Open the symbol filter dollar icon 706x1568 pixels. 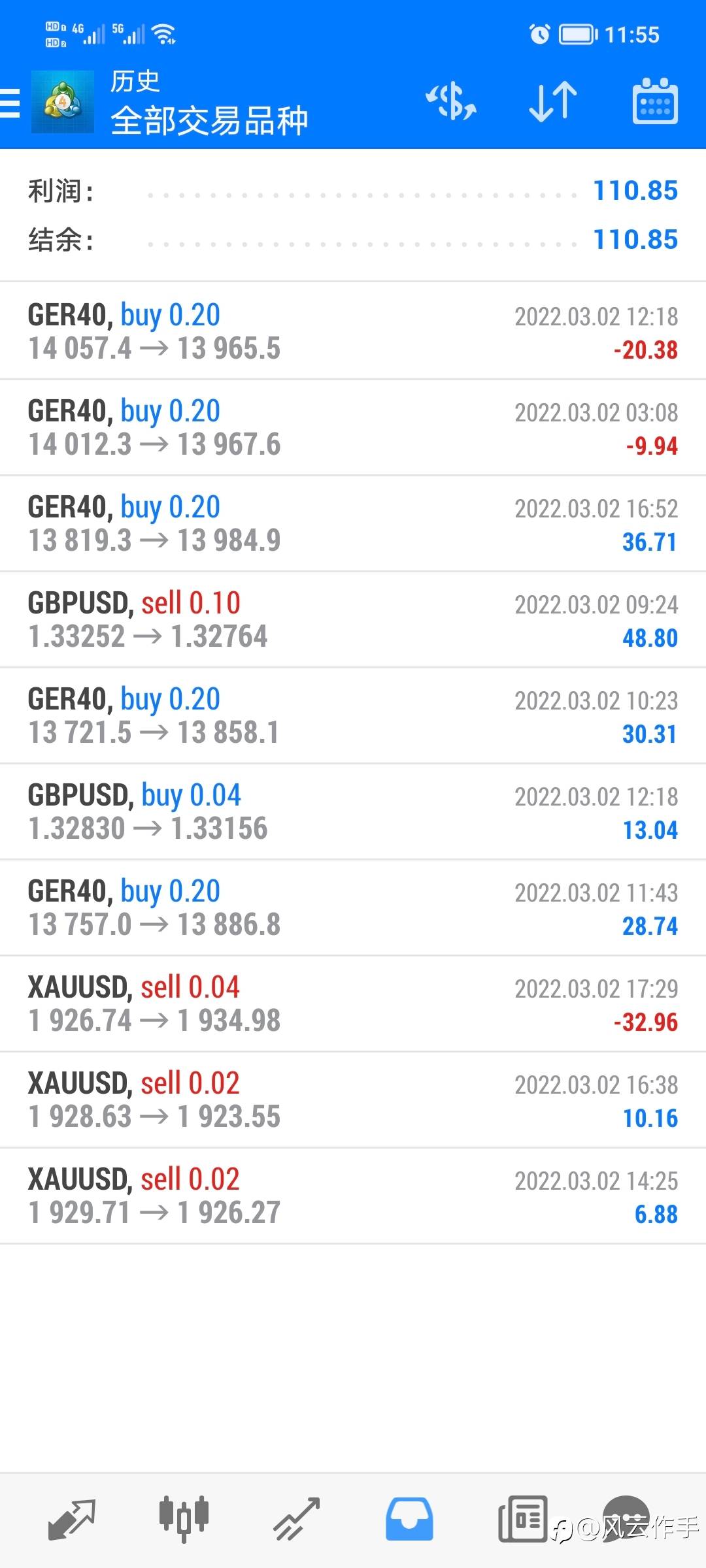pyautogui.click(x=451, y=102)
